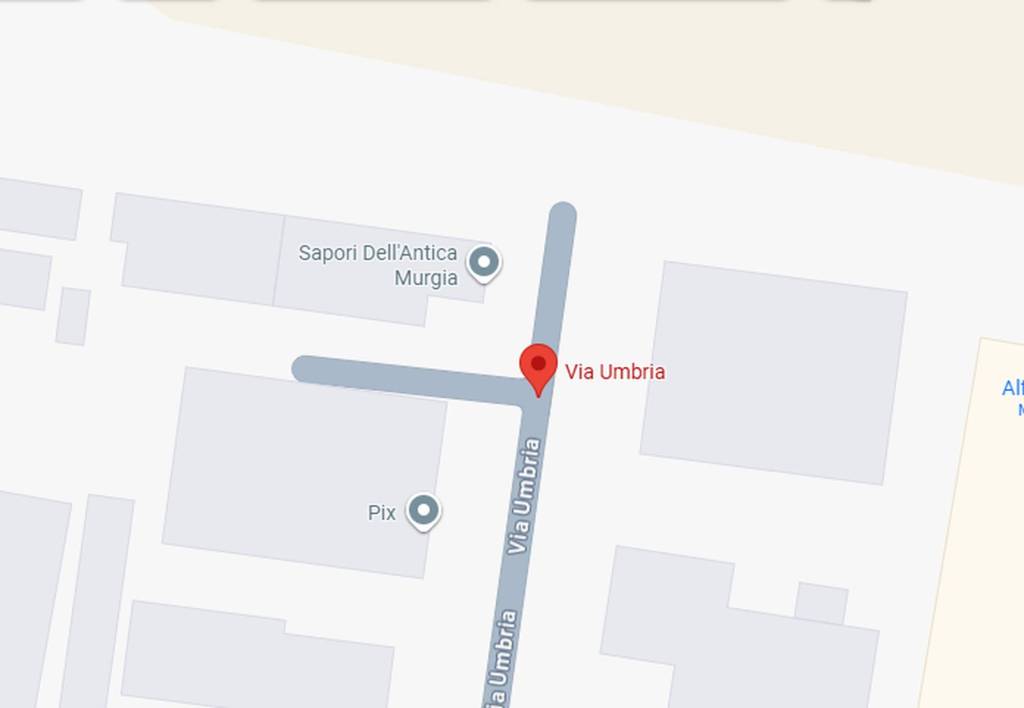Select the Pix place marker
Viewport: 1024px width, 708px height.
click(424, 511)
